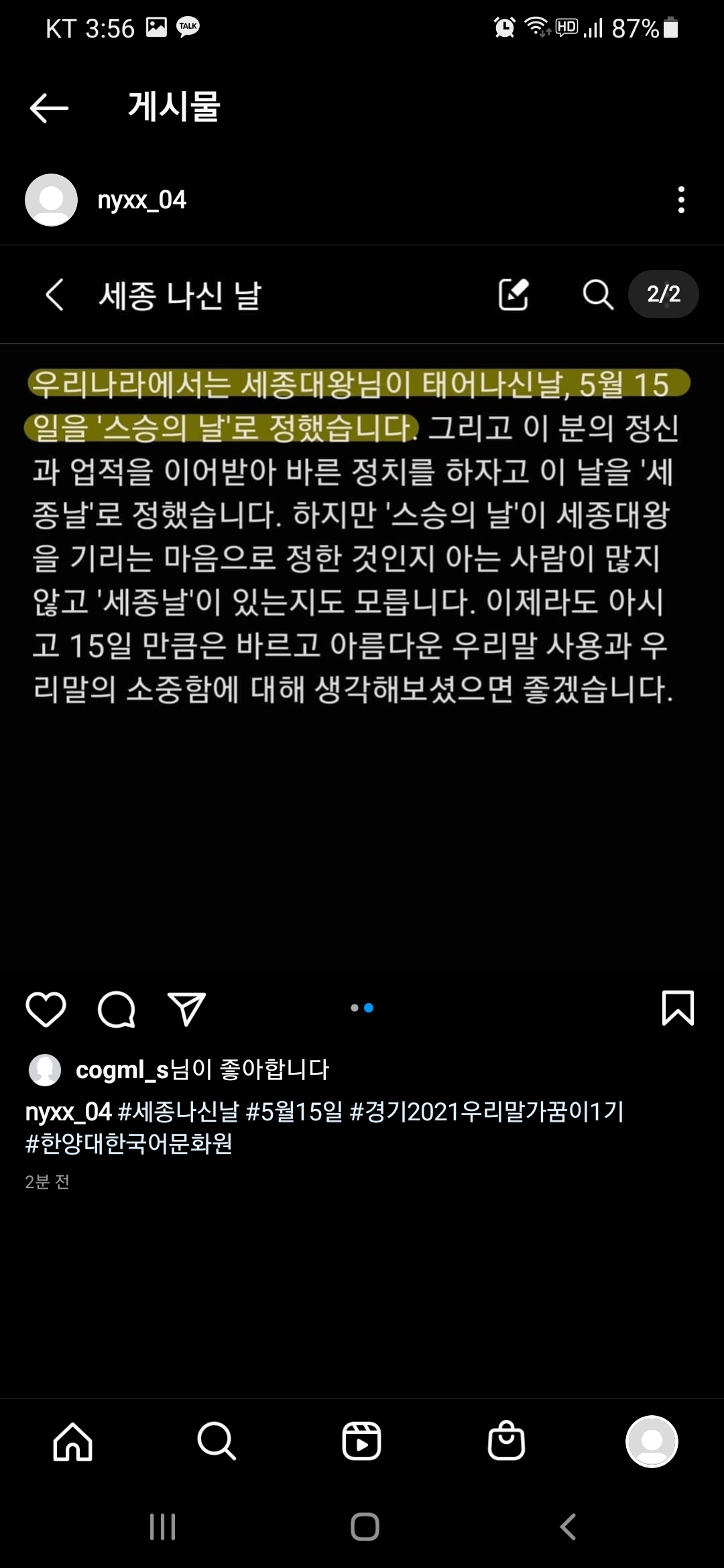The width and height of the screenshot is (724, 1568).
Task: Bookmark this post
Action: [x=678, y=1008]
